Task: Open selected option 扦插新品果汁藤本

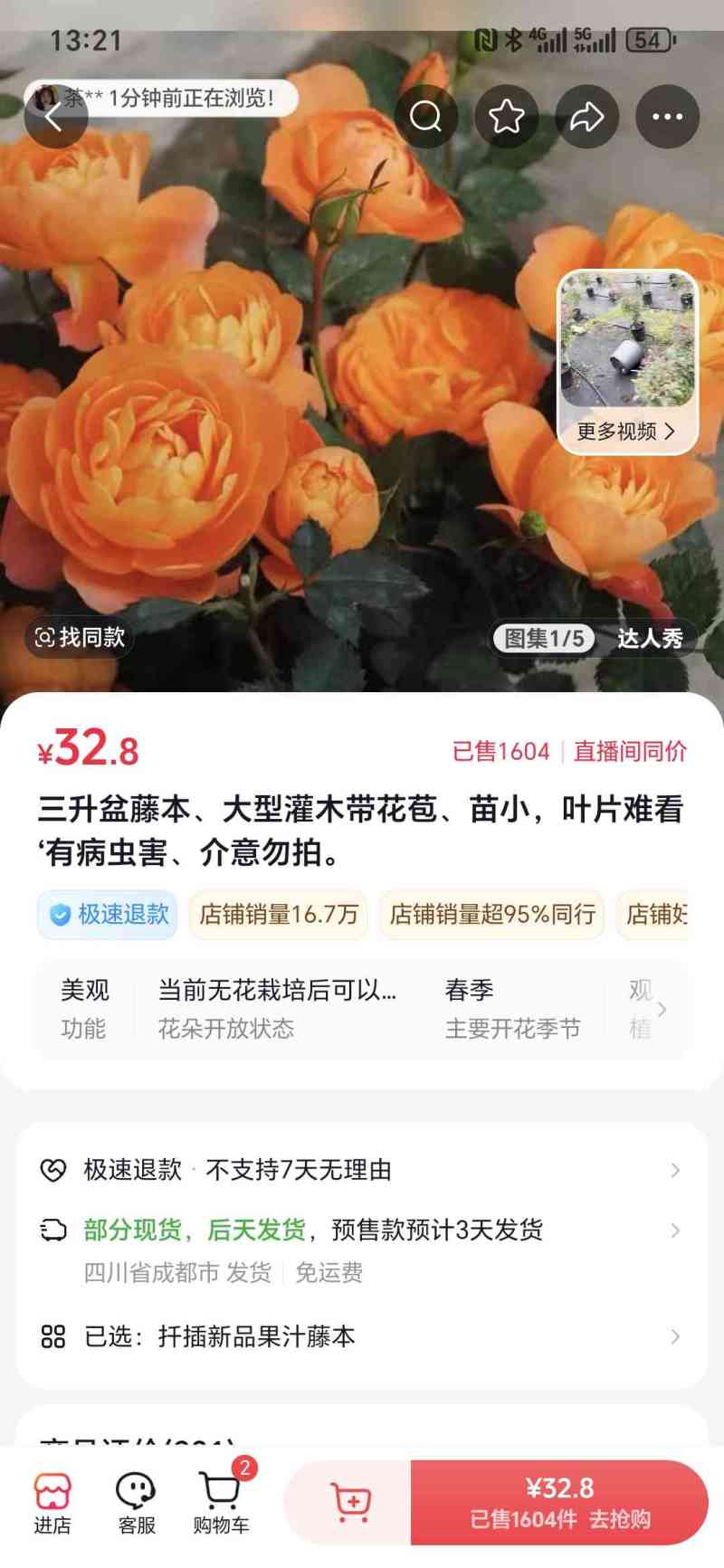Action: 362,1336
